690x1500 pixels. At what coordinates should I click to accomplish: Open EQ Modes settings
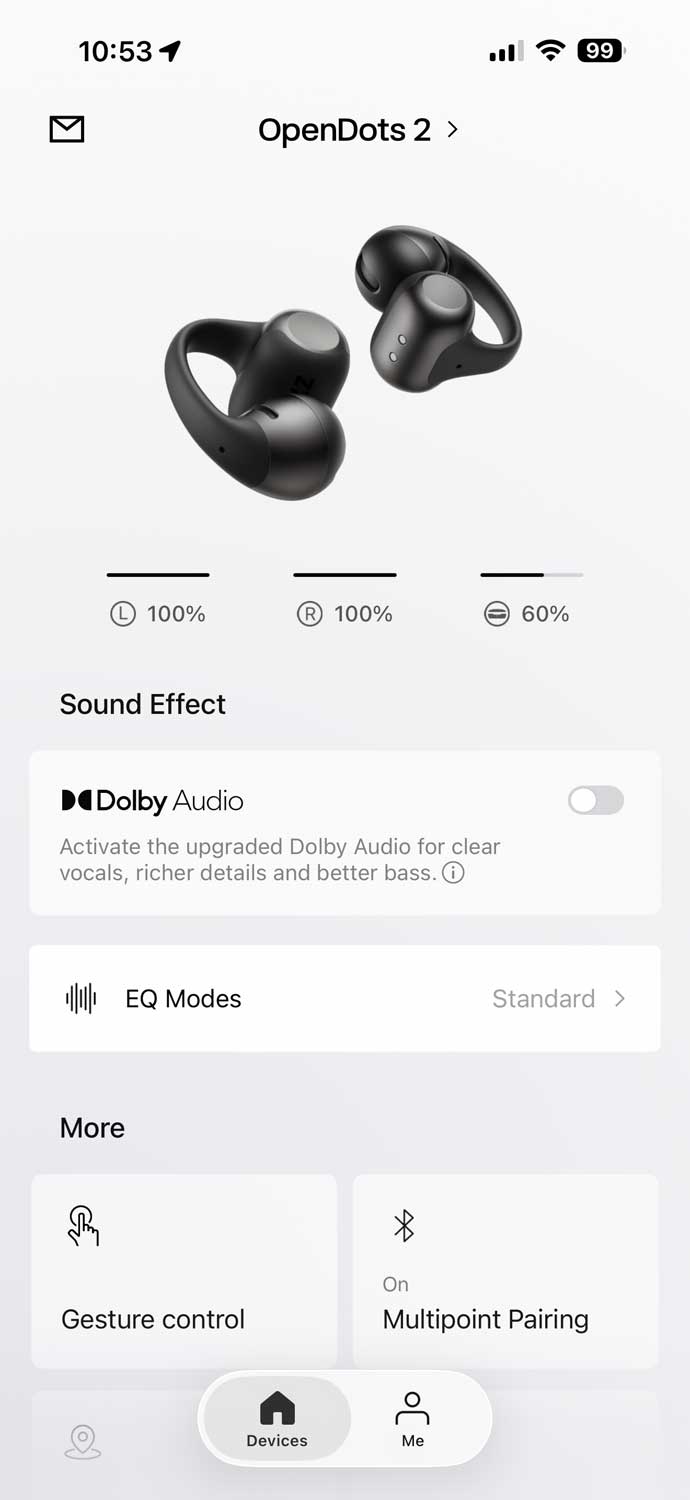[345, 998]
